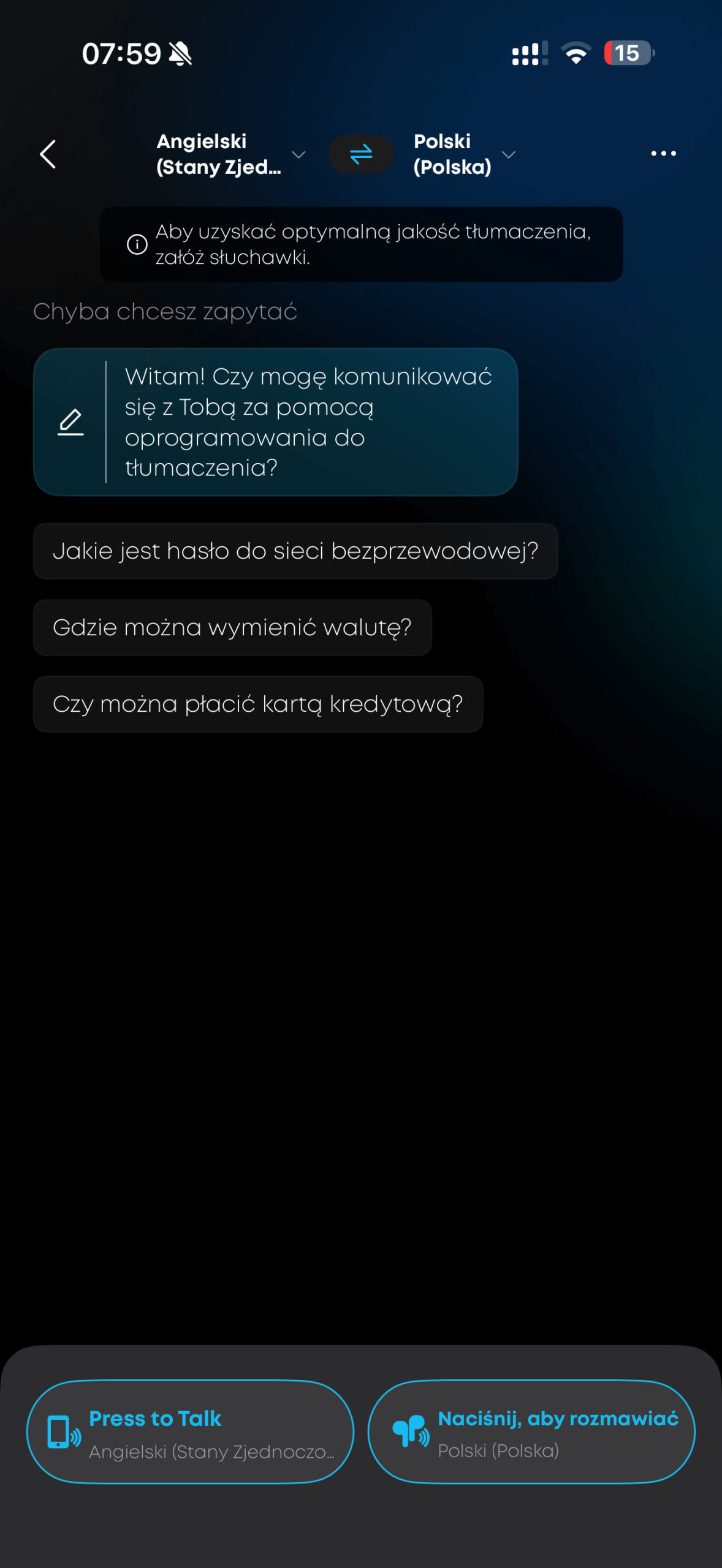
Task: Select the 'Jakie jest hasło do sieci bezprzewodowej?' suggestion
Action: click(295, 551)
